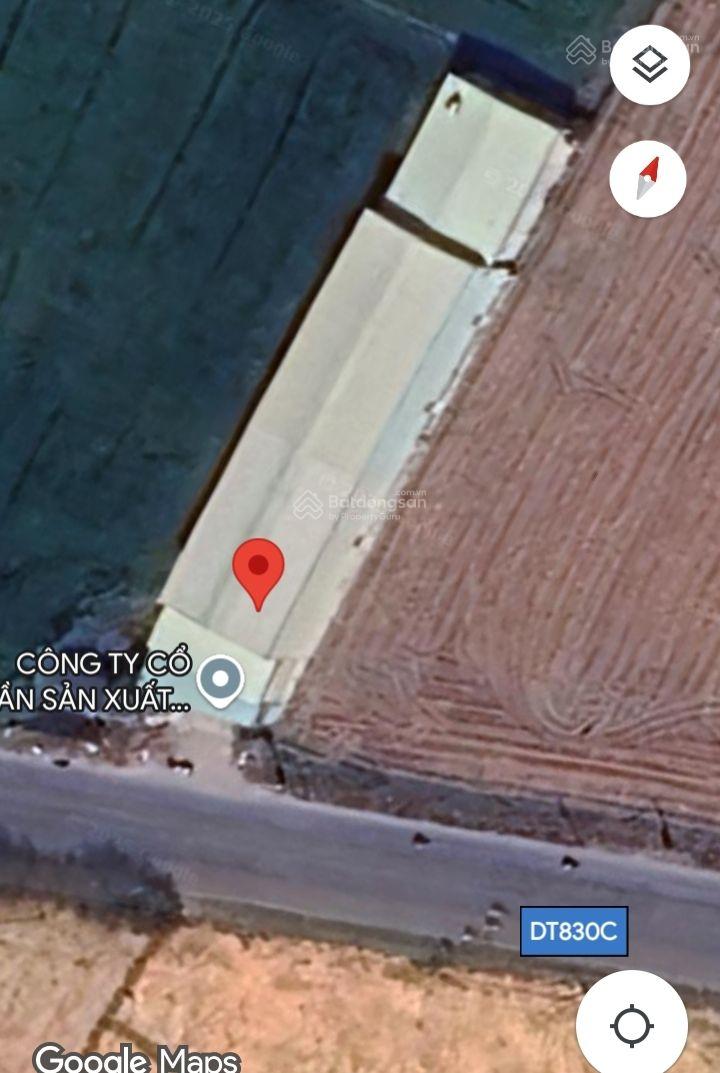Center the map with the crosshair location icon
This screenshot has width=720, height=1073.
(630, 1023)
